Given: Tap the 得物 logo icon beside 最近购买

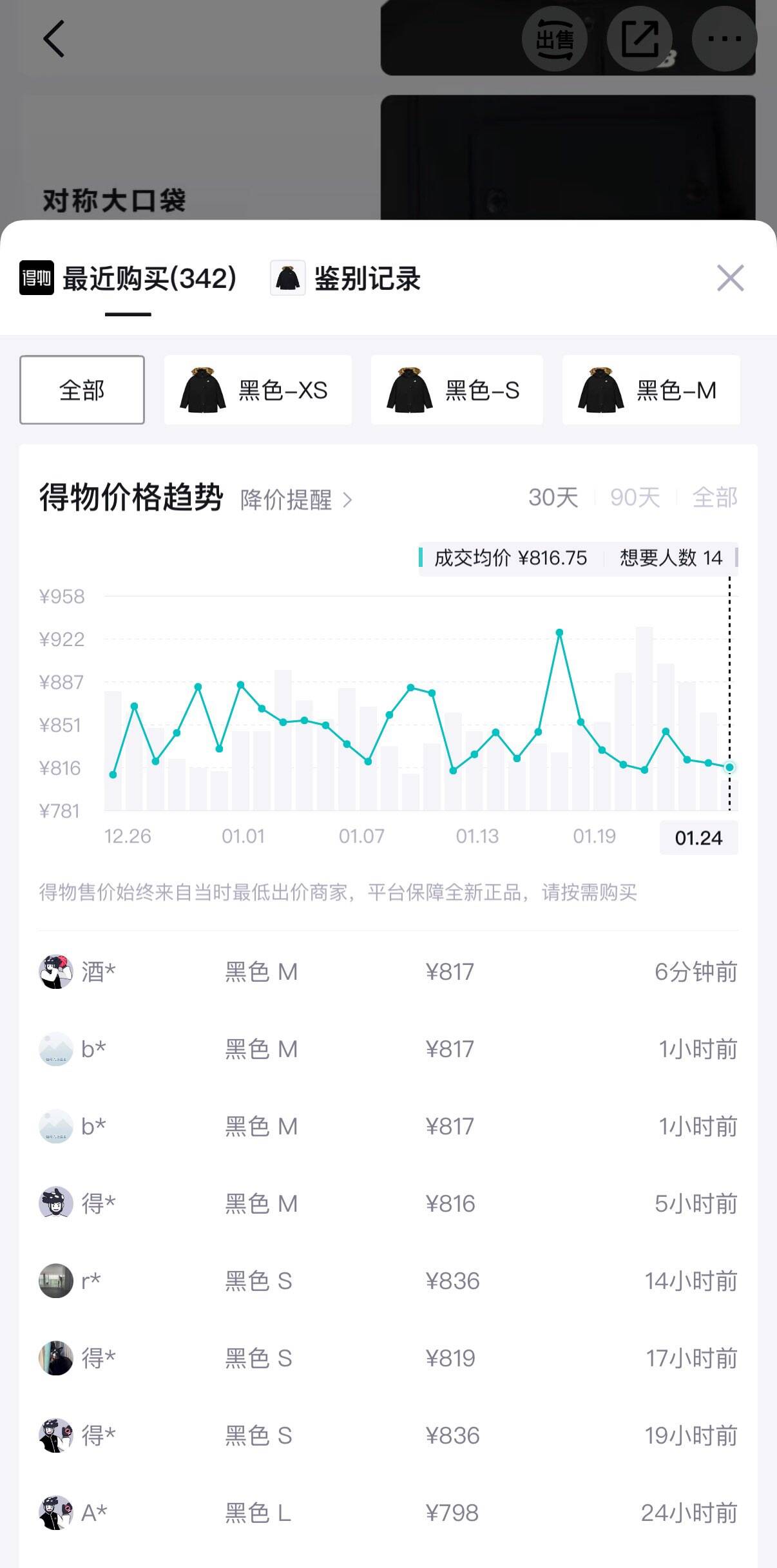Looking at the screenshot, I should [36, 279].
